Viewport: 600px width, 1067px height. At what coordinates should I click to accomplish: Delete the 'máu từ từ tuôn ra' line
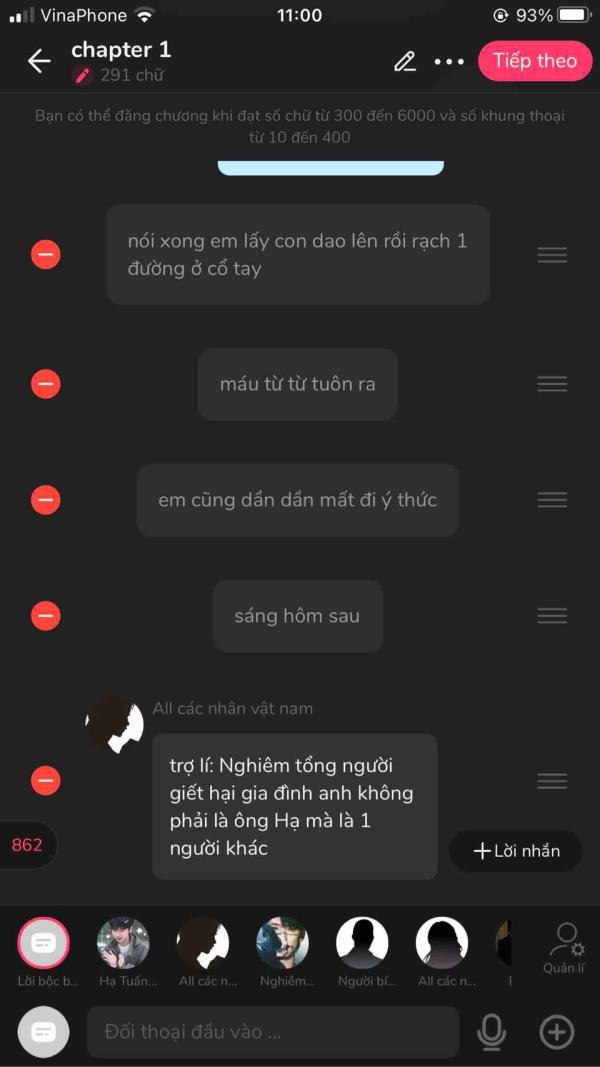(x=46, y=384)
